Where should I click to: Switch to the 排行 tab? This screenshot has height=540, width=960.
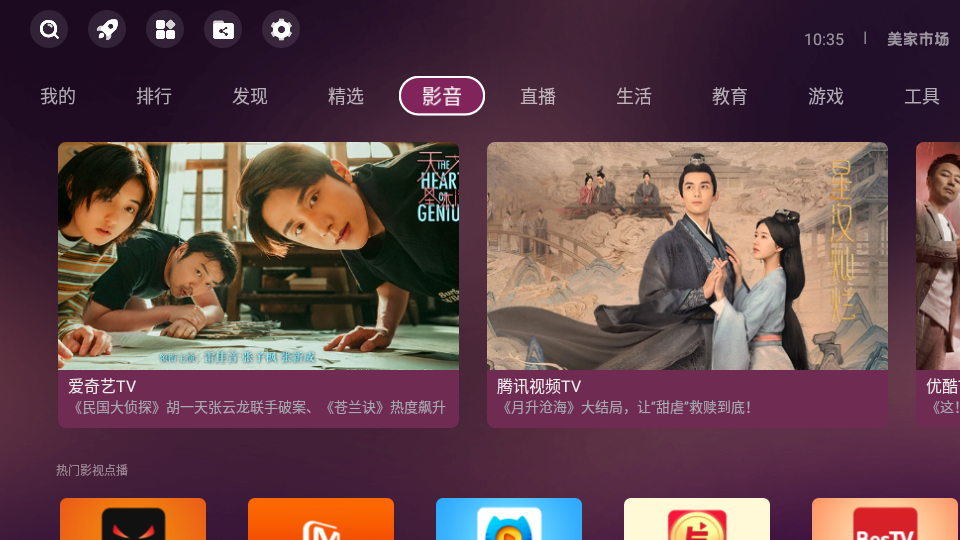[x=154, y=96]
